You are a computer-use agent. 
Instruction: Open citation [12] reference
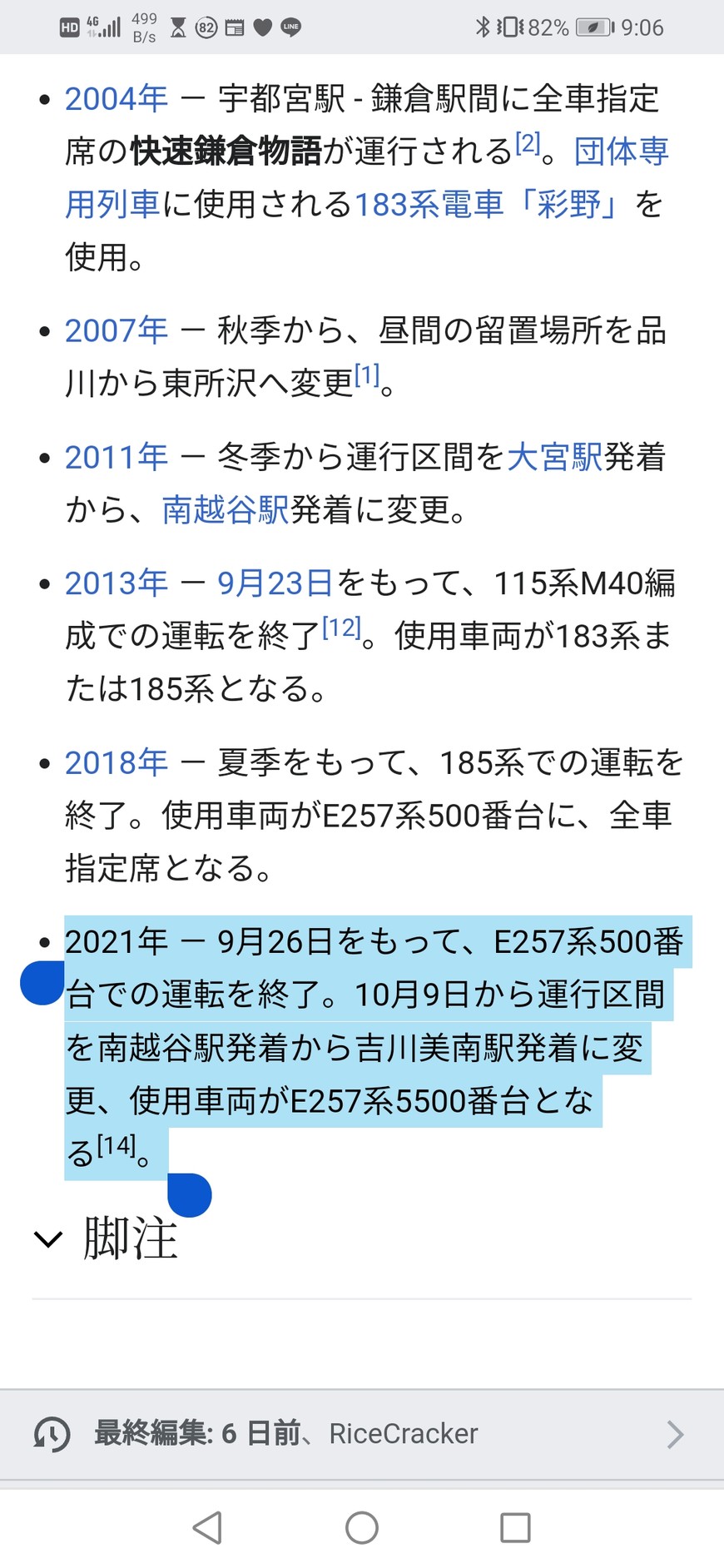[x=341, y=628]
